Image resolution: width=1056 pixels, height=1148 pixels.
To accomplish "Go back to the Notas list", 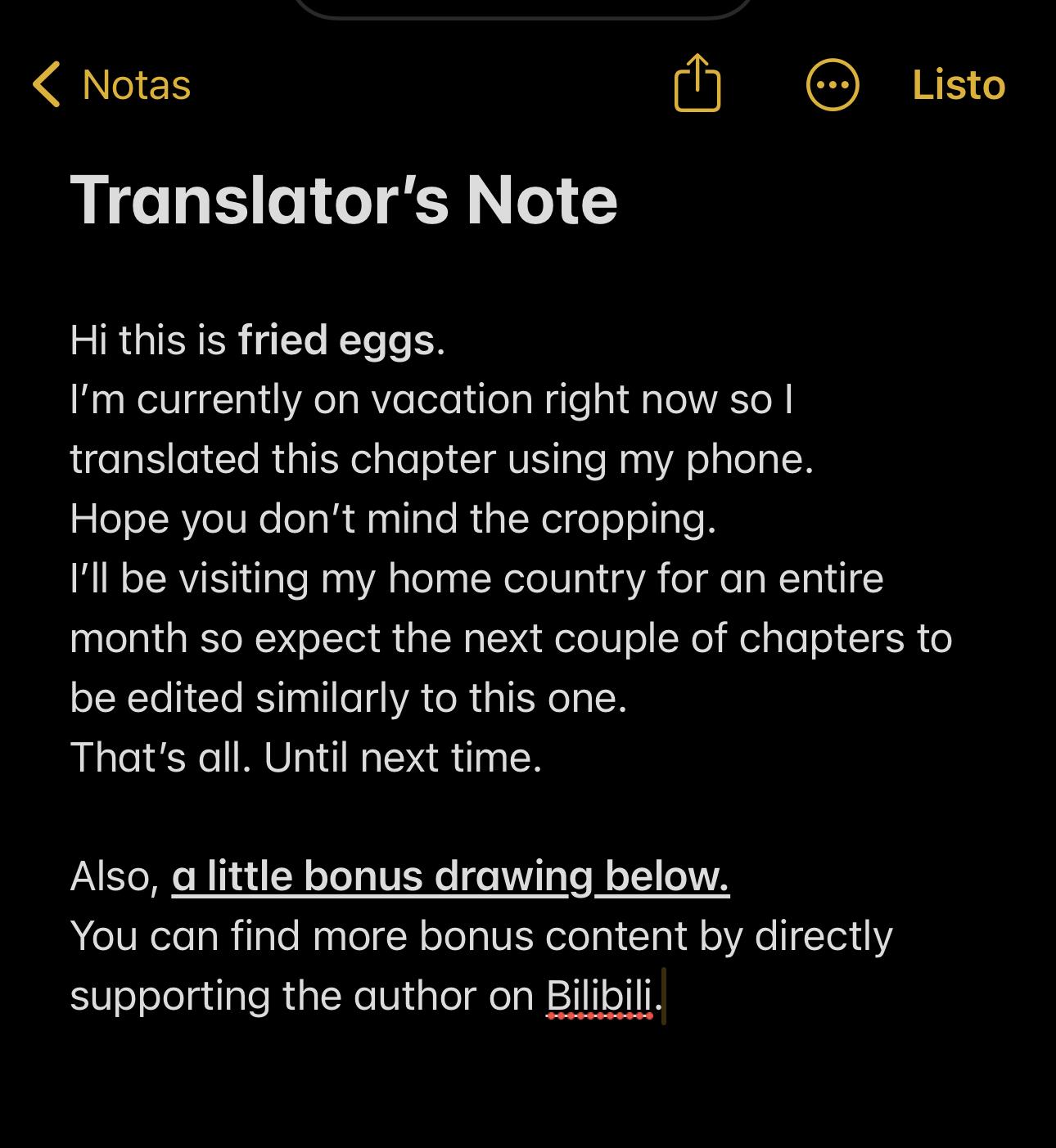I will pos(111,85).
